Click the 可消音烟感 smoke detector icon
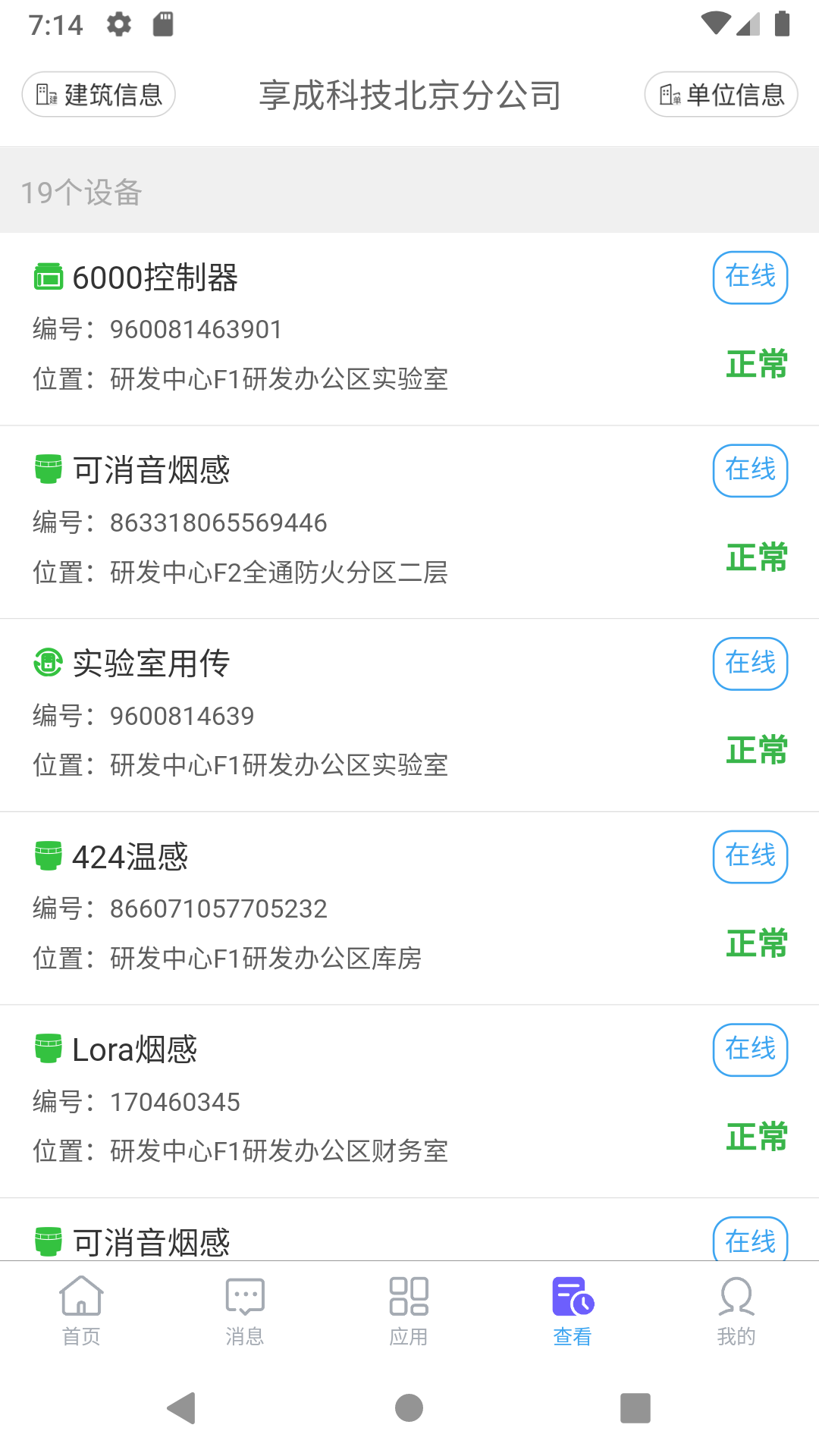The height and width of the screenshot is (1456, 819). click(x=48, y=470)
